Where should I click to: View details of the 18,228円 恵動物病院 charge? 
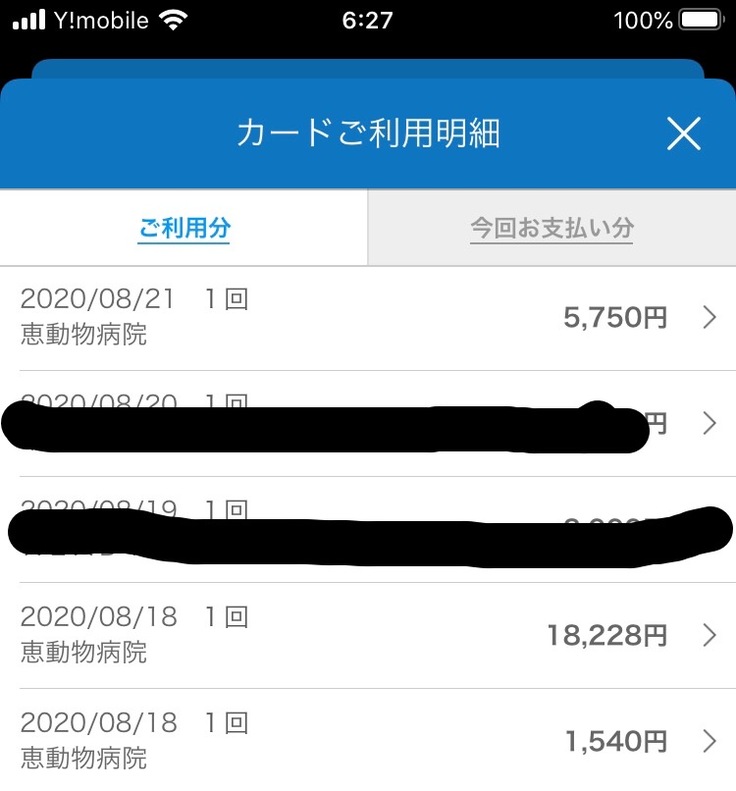pos(368,635)
